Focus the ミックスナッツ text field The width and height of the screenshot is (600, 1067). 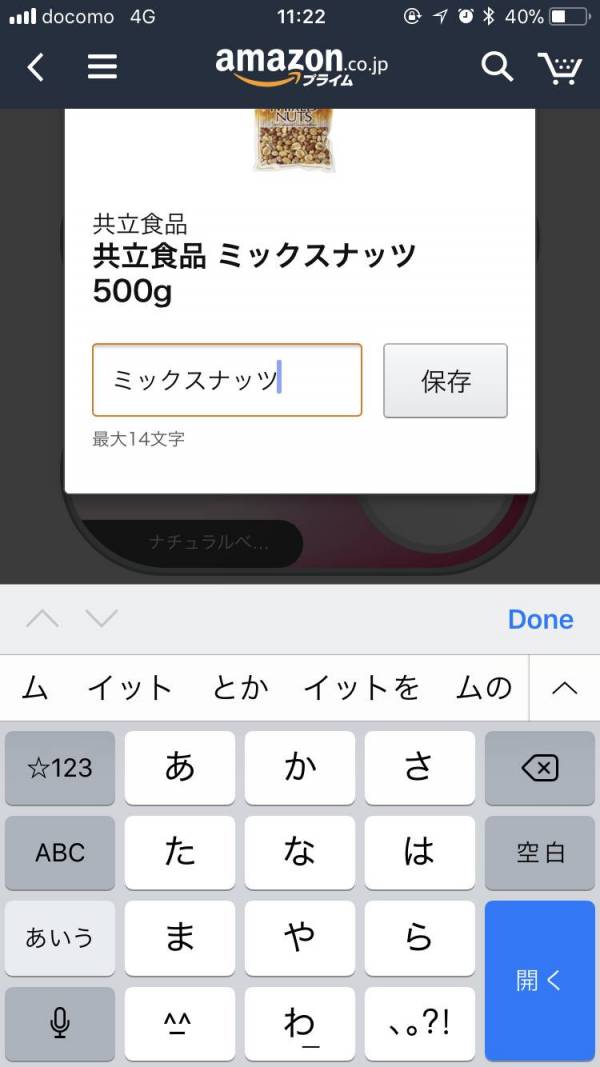(x=227, y=381)
